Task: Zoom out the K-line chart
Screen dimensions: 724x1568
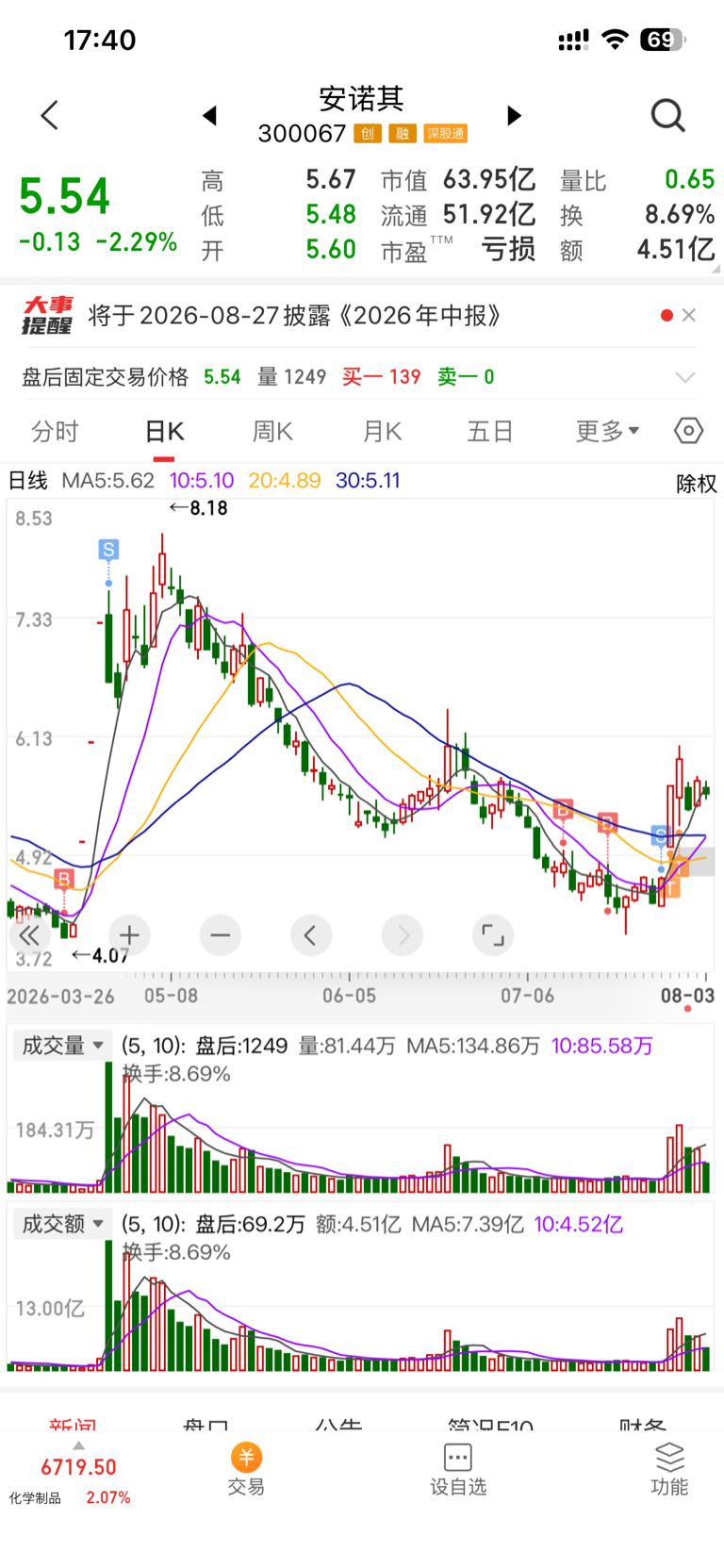Action: coord(221,935)
